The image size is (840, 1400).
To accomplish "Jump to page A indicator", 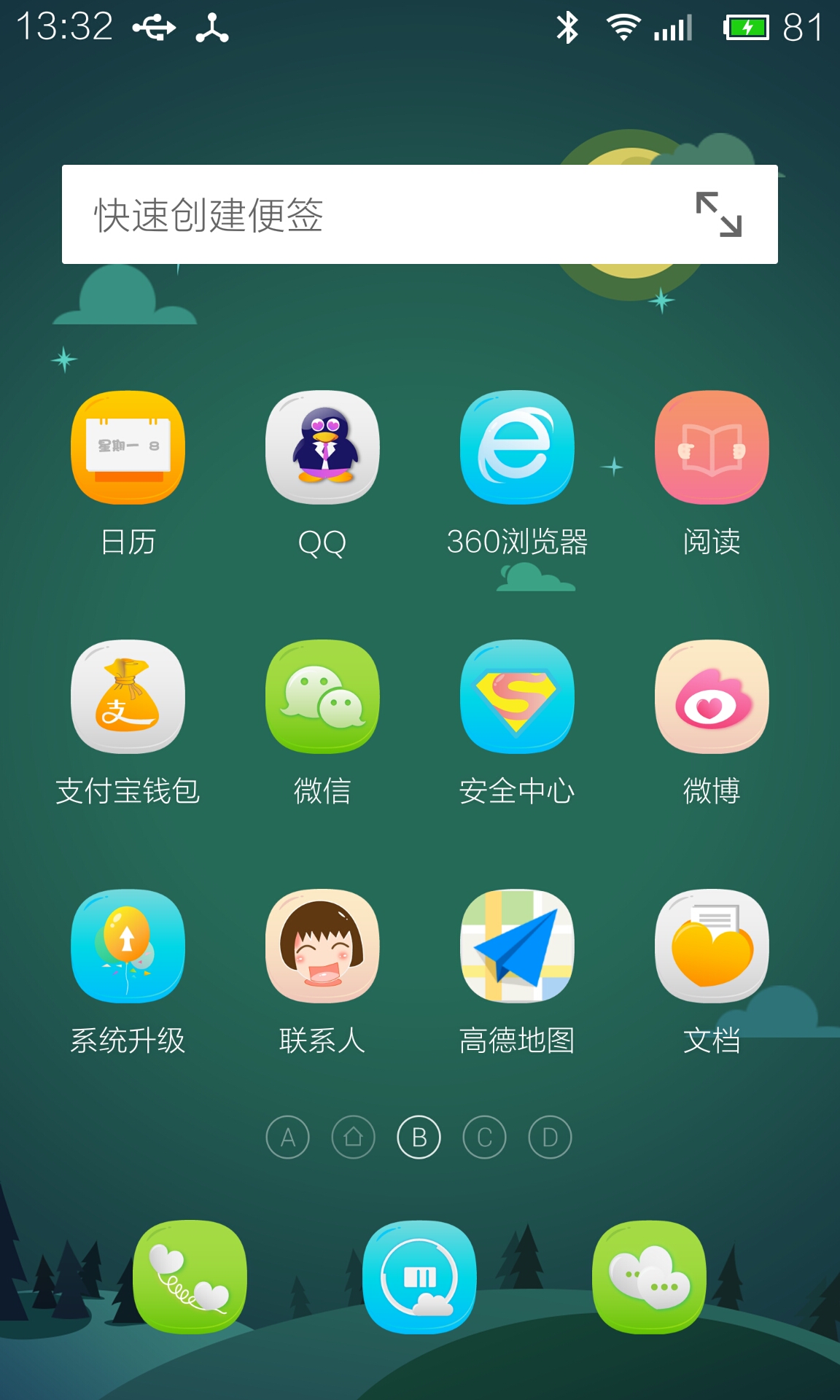I will click(x=288, y=1137).
